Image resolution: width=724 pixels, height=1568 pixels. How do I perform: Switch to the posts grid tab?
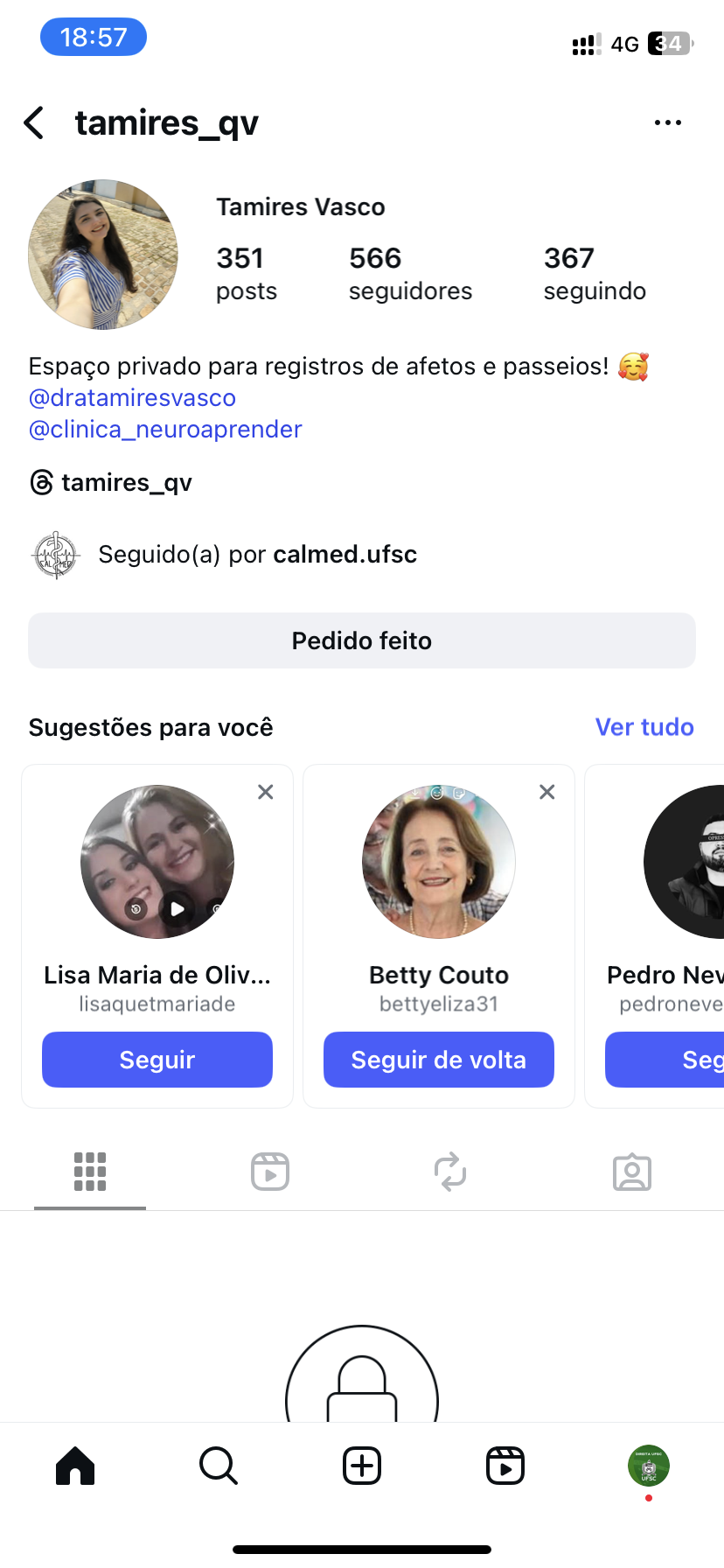(x=90, y=1172)
